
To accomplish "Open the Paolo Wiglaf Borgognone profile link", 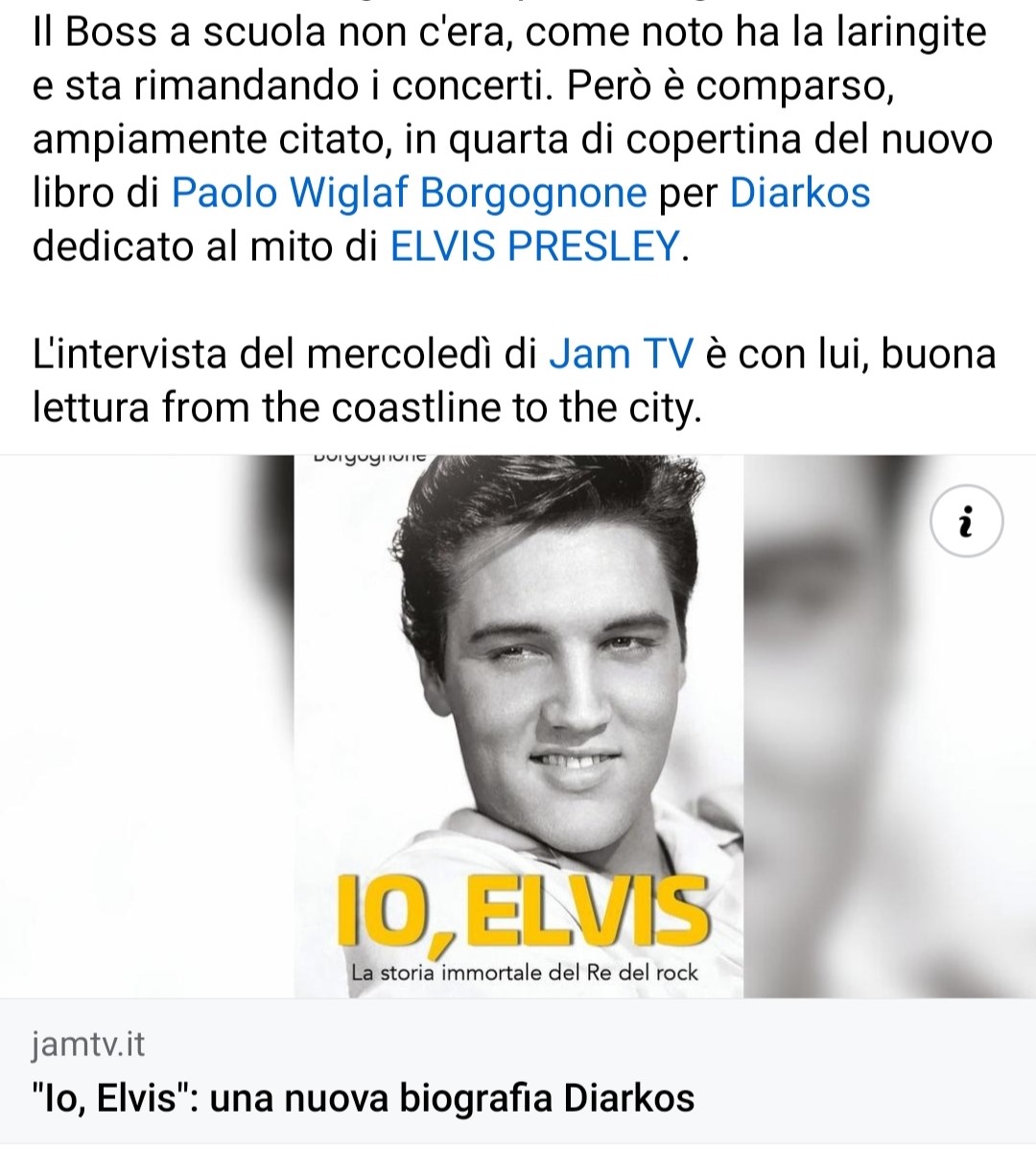I will (409, 193).
